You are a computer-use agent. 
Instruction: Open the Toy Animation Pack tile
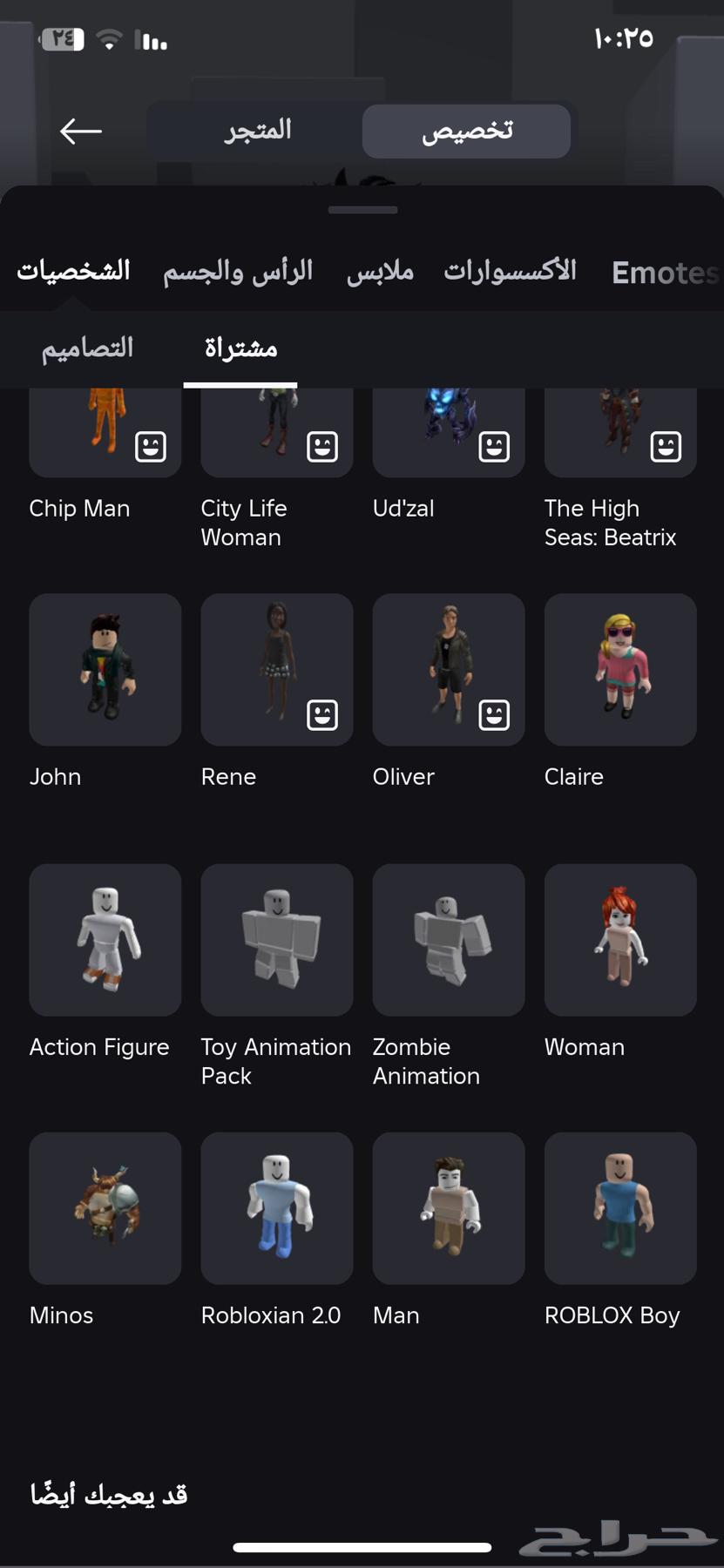(277, 939)
